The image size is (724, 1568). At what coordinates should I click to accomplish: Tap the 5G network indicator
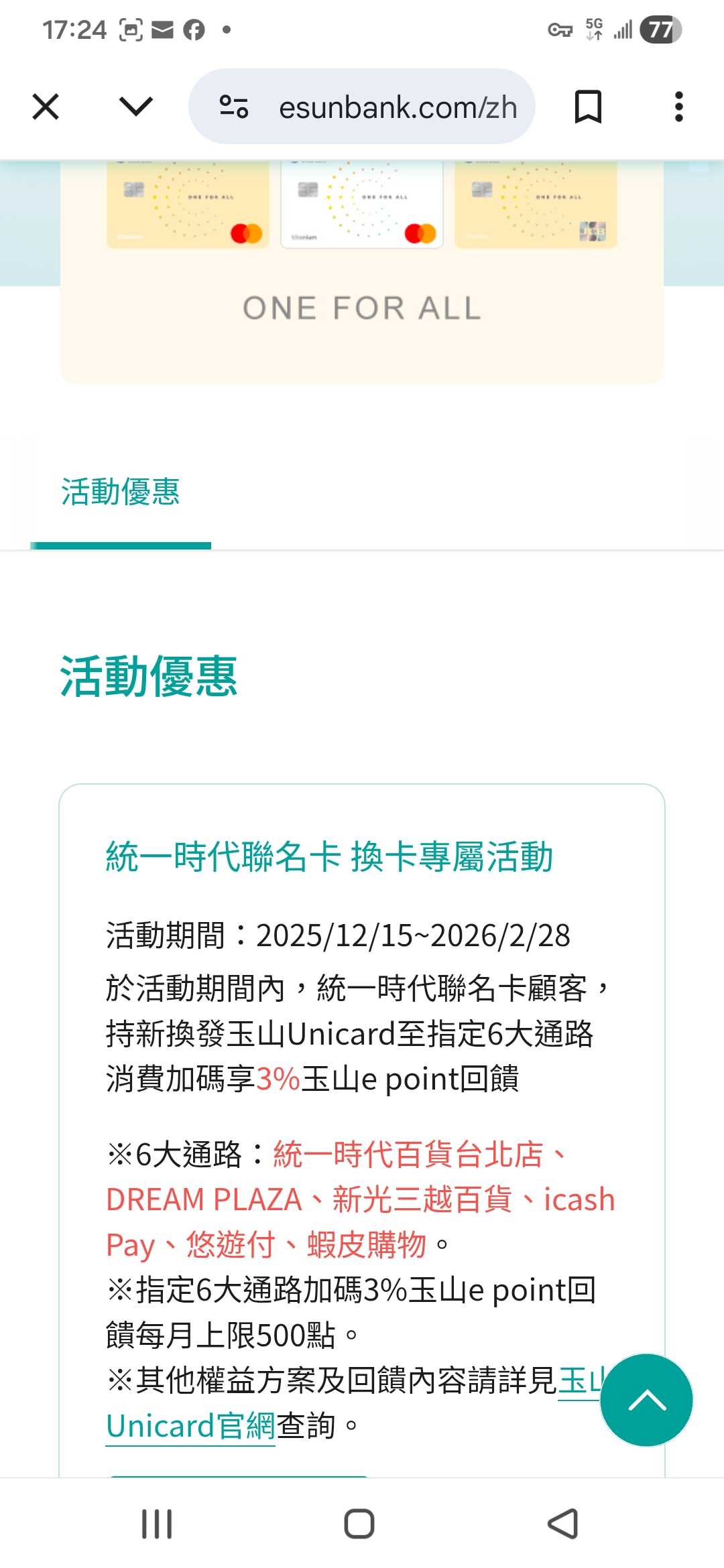[x=593, y=28]
